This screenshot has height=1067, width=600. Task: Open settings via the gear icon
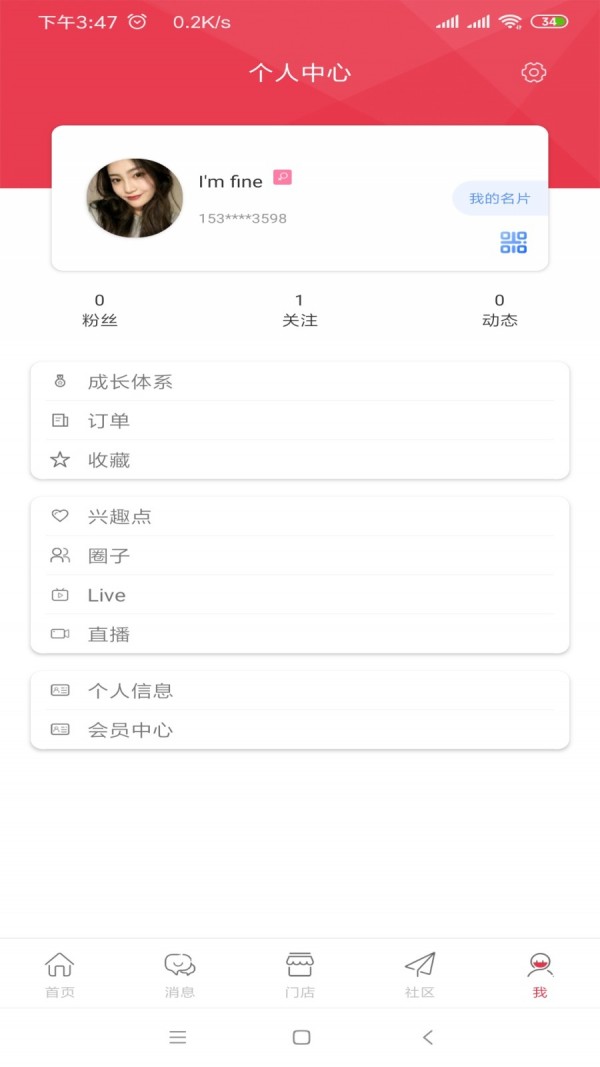(534, 72)
